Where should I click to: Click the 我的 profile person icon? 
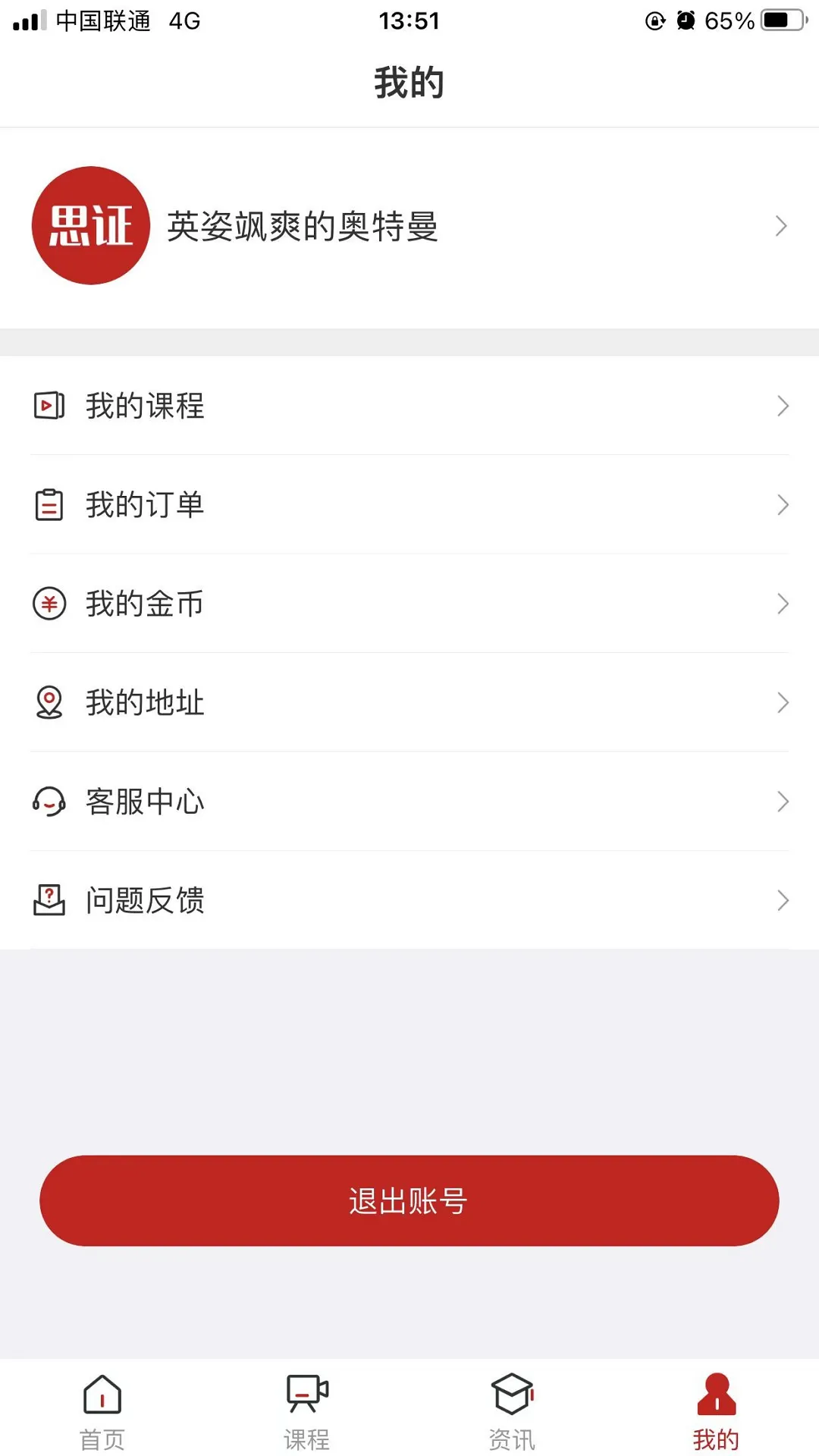pyautogui.click(x=717, y=1395)
